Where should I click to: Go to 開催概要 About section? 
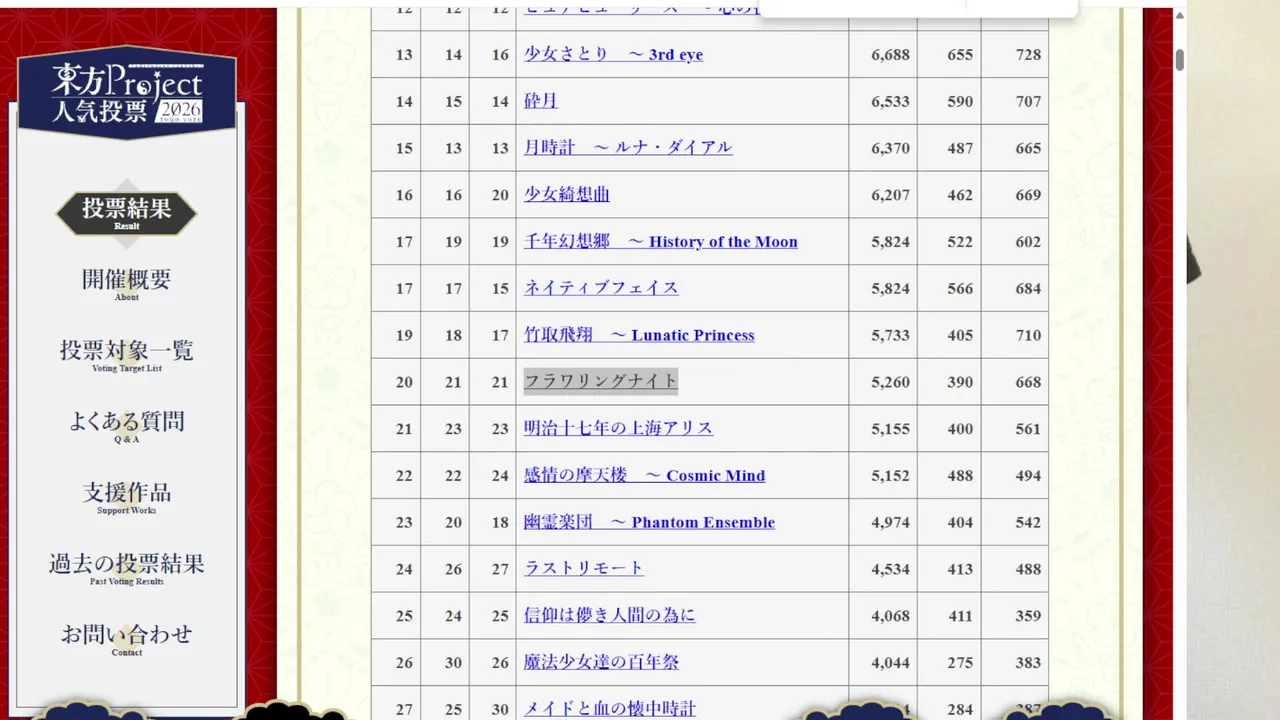(x=126, y=284)
